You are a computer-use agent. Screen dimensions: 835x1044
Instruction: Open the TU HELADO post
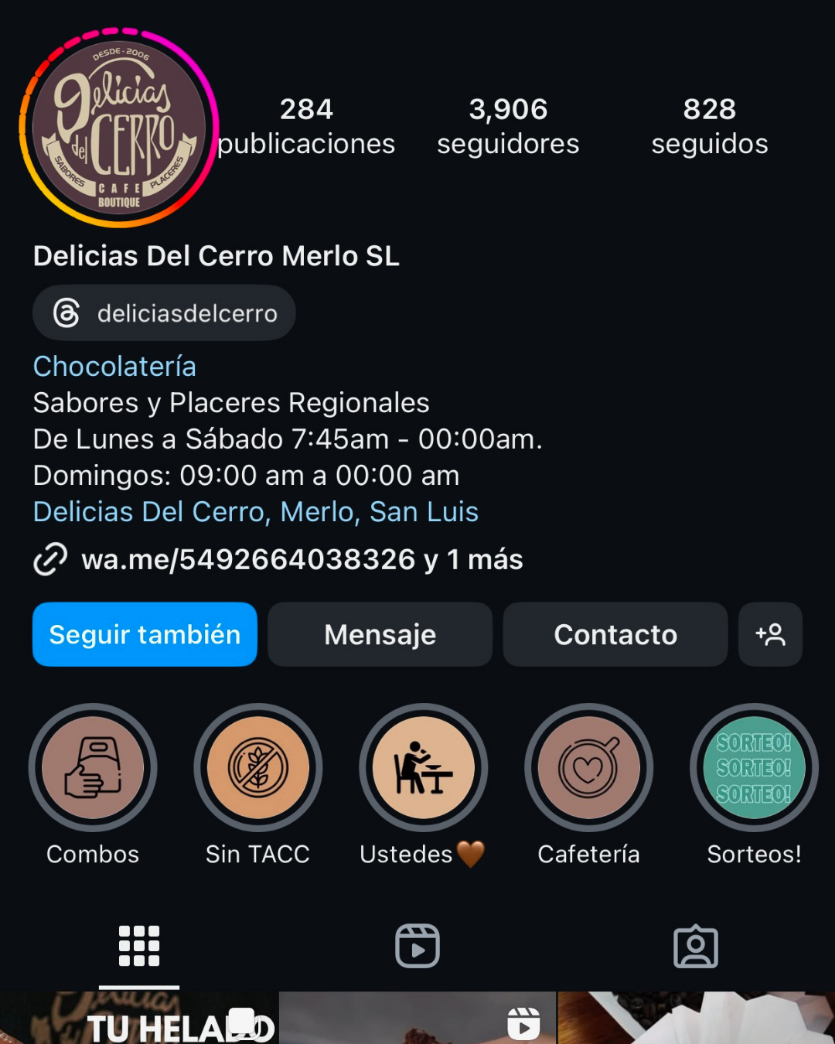139,1020
